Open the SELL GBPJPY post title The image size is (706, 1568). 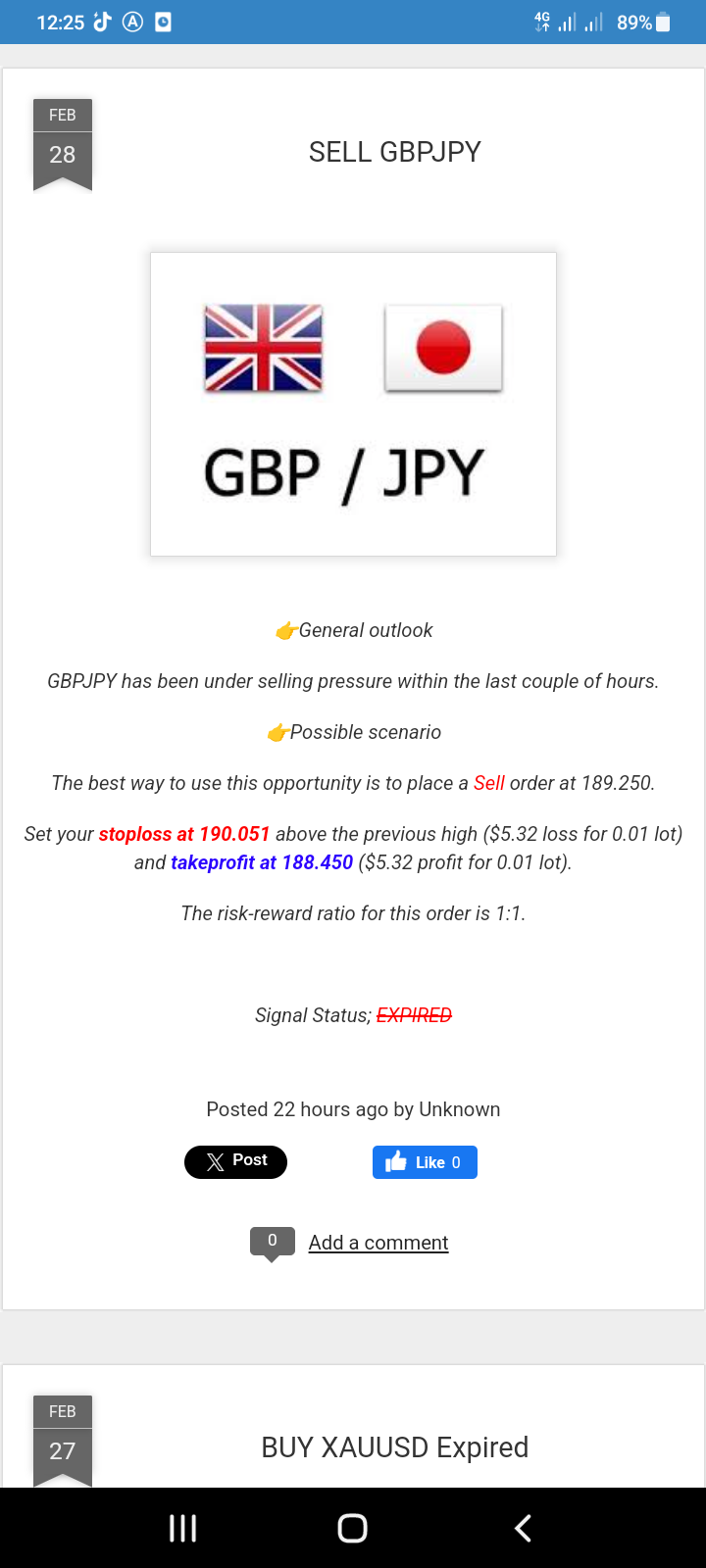pos(394,152)
